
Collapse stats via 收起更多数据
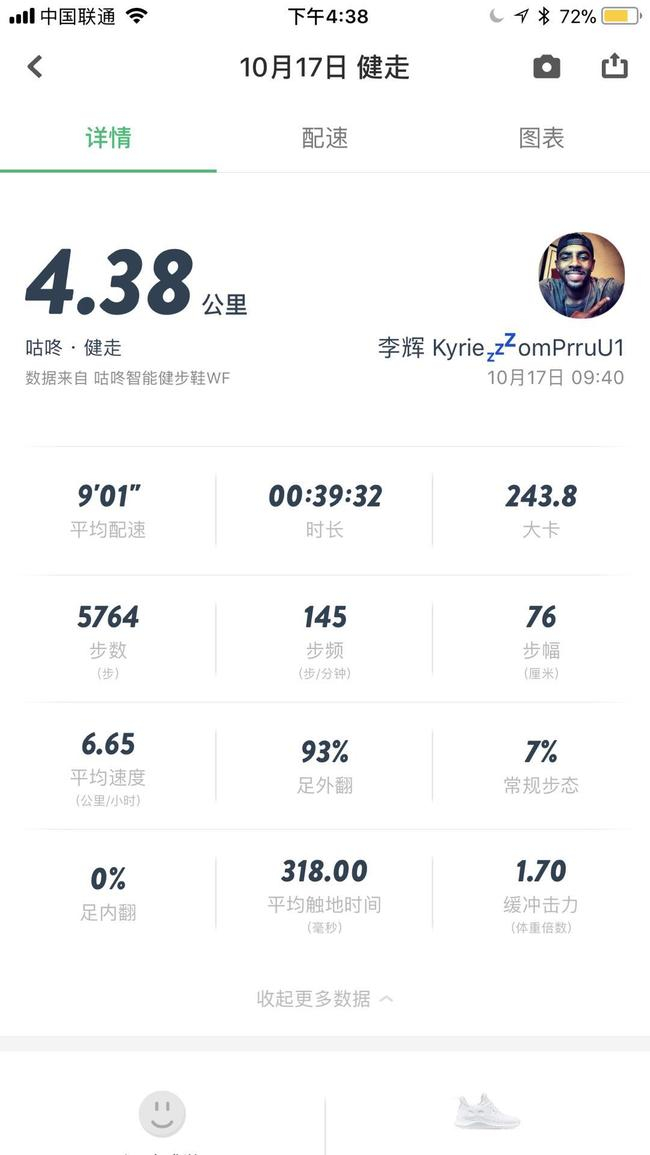[x=325, y=998]
